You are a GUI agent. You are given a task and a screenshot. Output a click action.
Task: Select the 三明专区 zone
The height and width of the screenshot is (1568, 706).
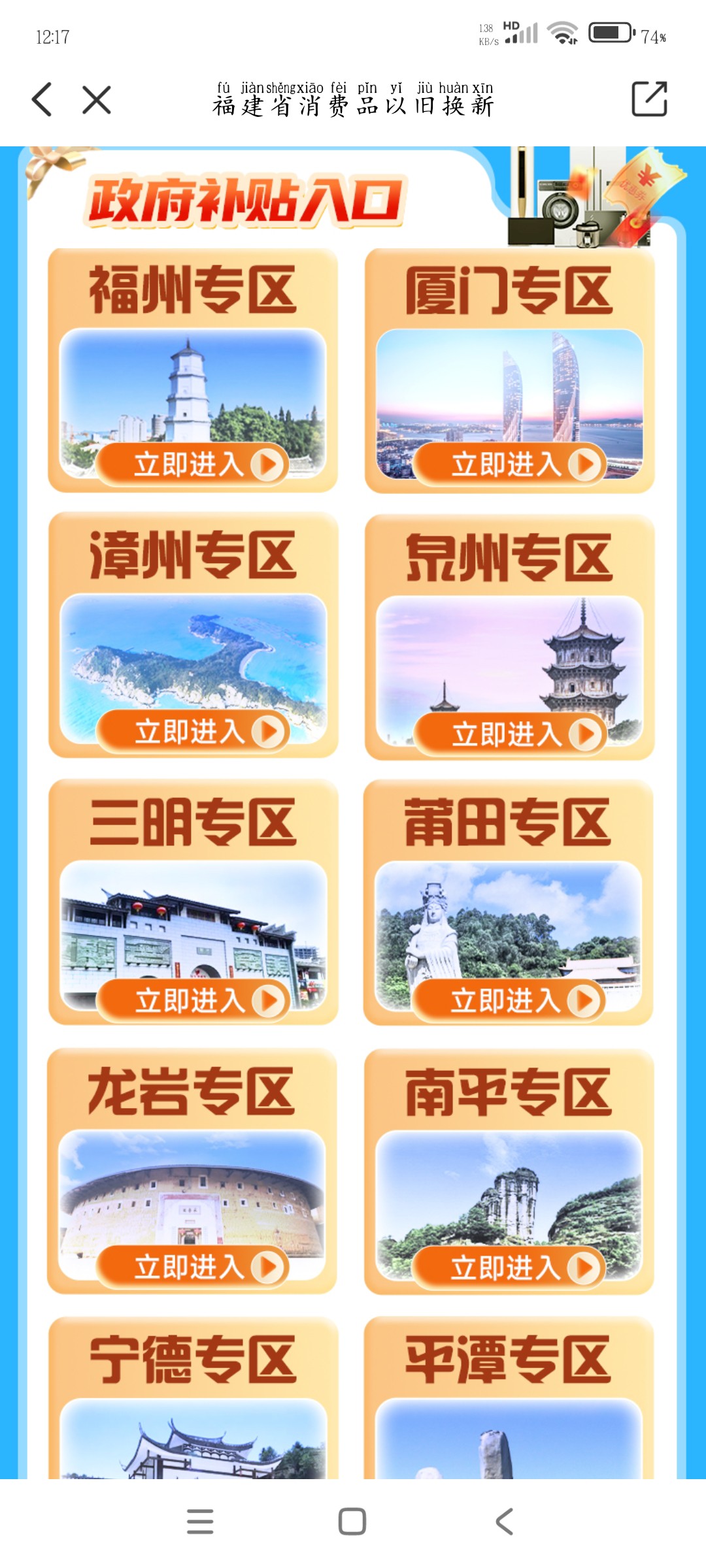click(x=193, y=1000)
